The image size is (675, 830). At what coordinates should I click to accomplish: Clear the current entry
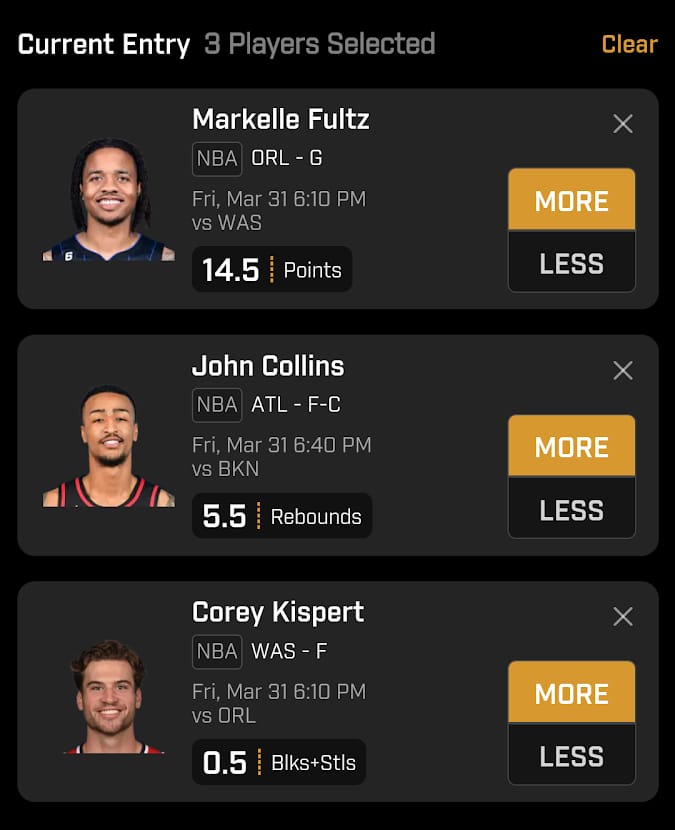coord(629,44)
